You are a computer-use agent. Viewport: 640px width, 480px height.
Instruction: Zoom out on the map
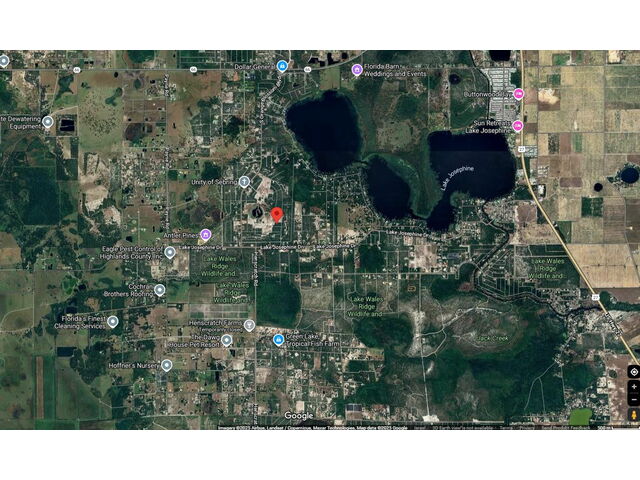pos(633,398)
